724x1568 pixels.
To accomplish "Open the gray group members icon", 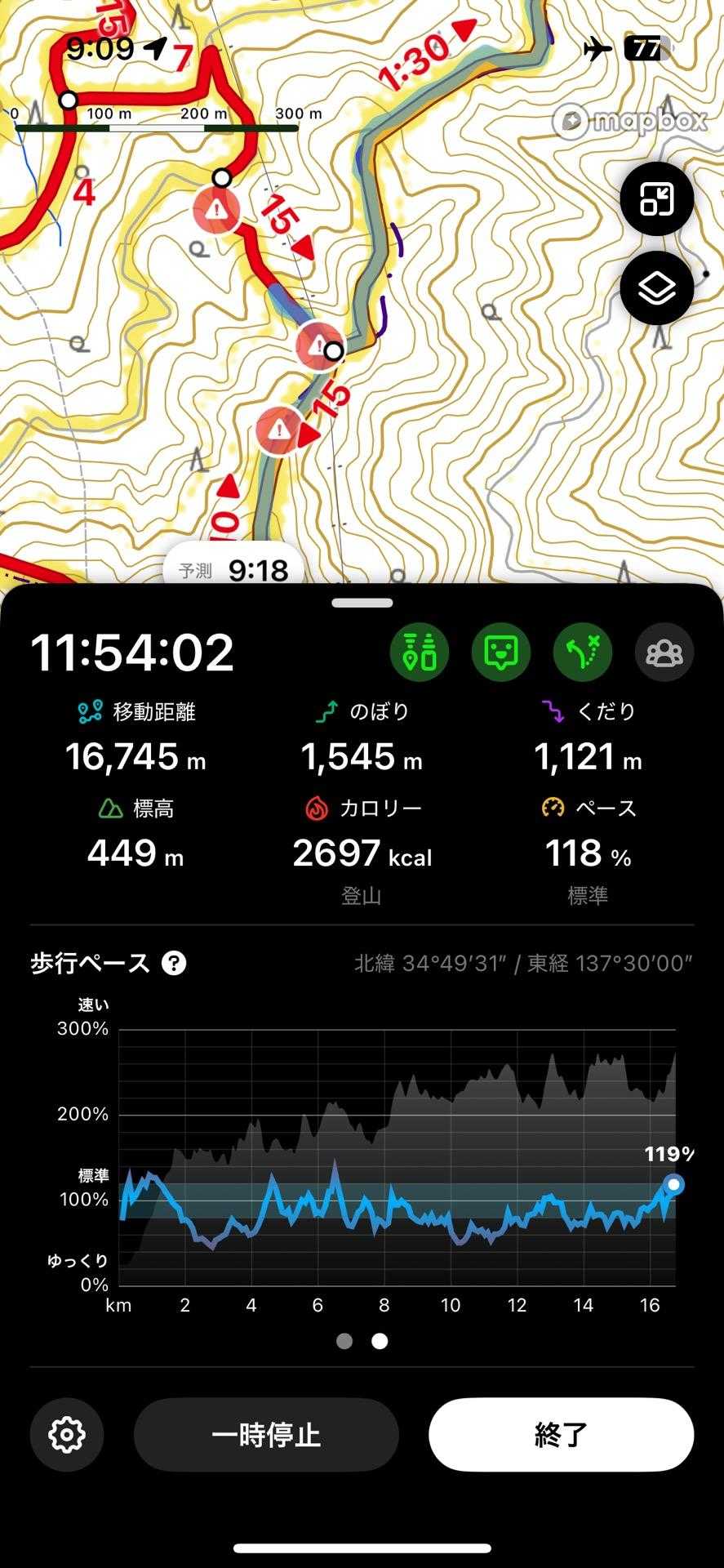I will (664, 652).
